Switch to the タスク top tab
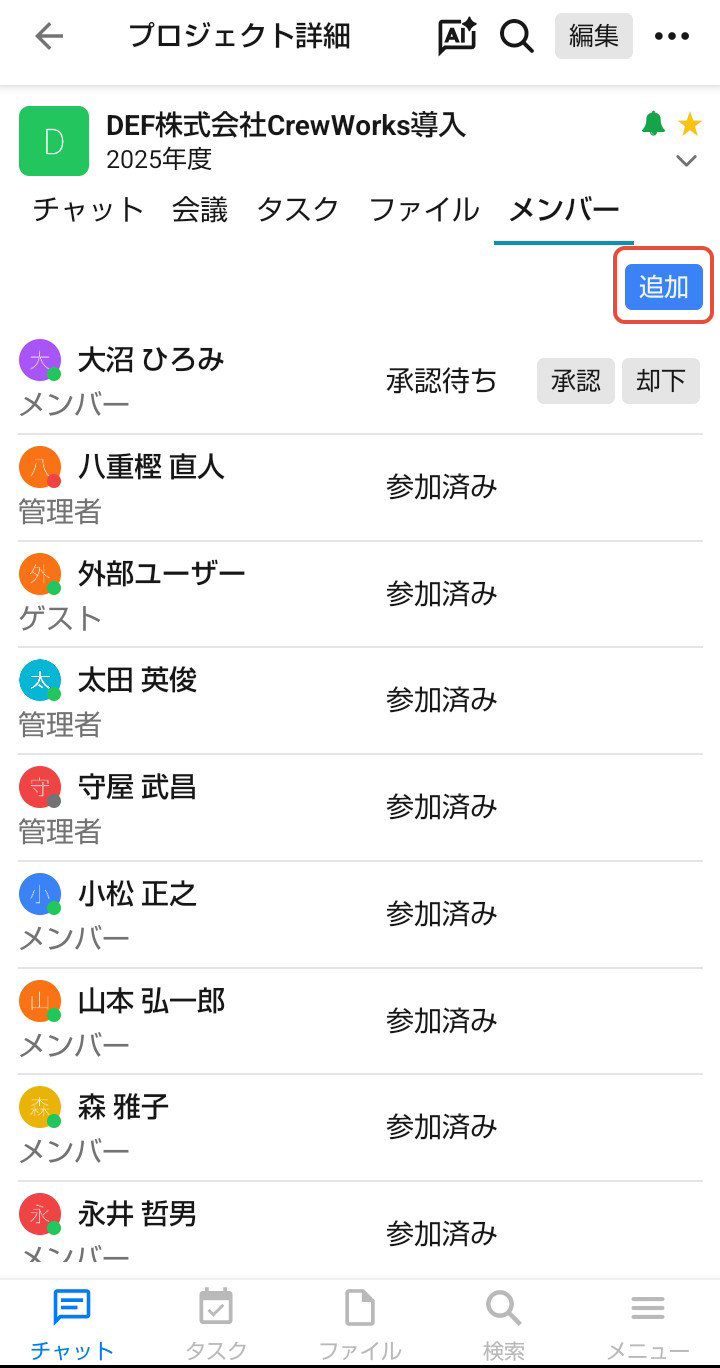720x1368 pixels. (x=298, y=210)
